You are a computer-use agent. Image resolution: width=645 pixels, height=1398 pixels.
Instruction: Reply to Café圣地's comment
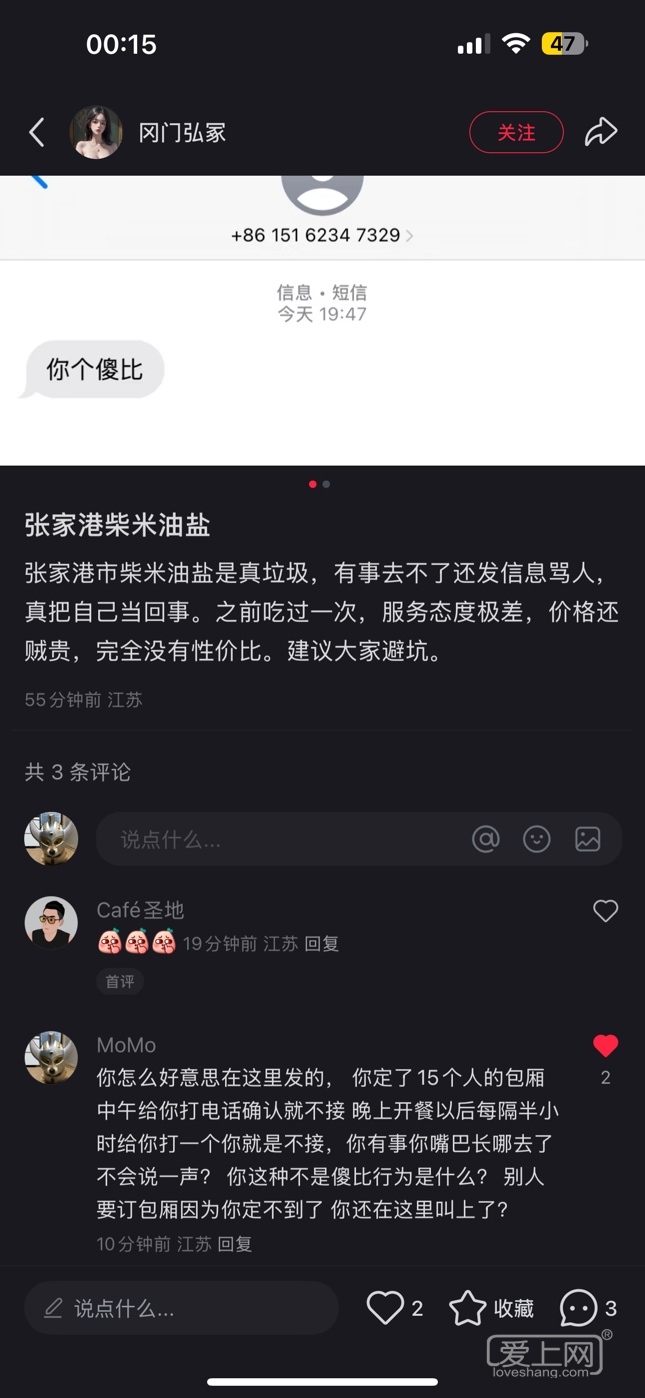(x=321, y=943)
